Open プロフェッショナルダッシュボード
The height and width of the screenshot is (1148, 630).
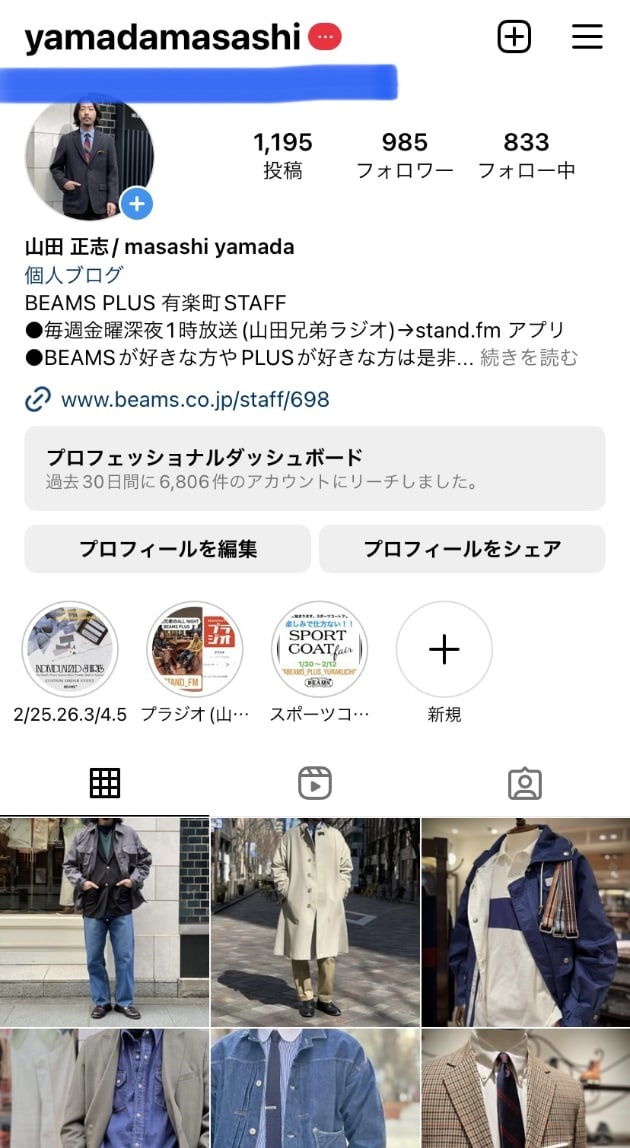(x=314, y=468)
